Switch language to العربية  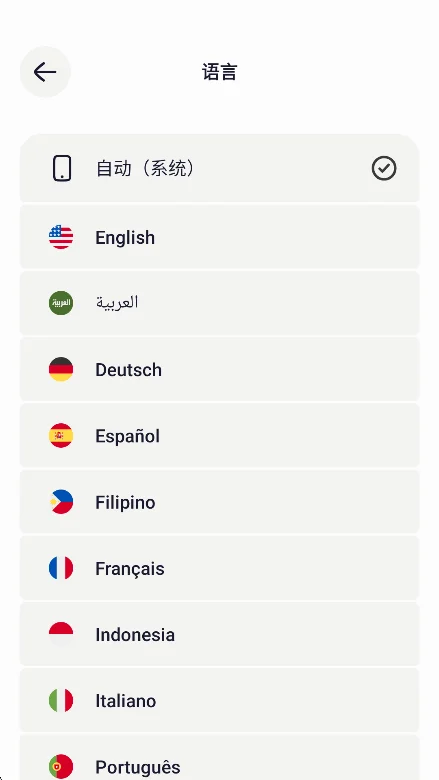click(x=219, y=303)
